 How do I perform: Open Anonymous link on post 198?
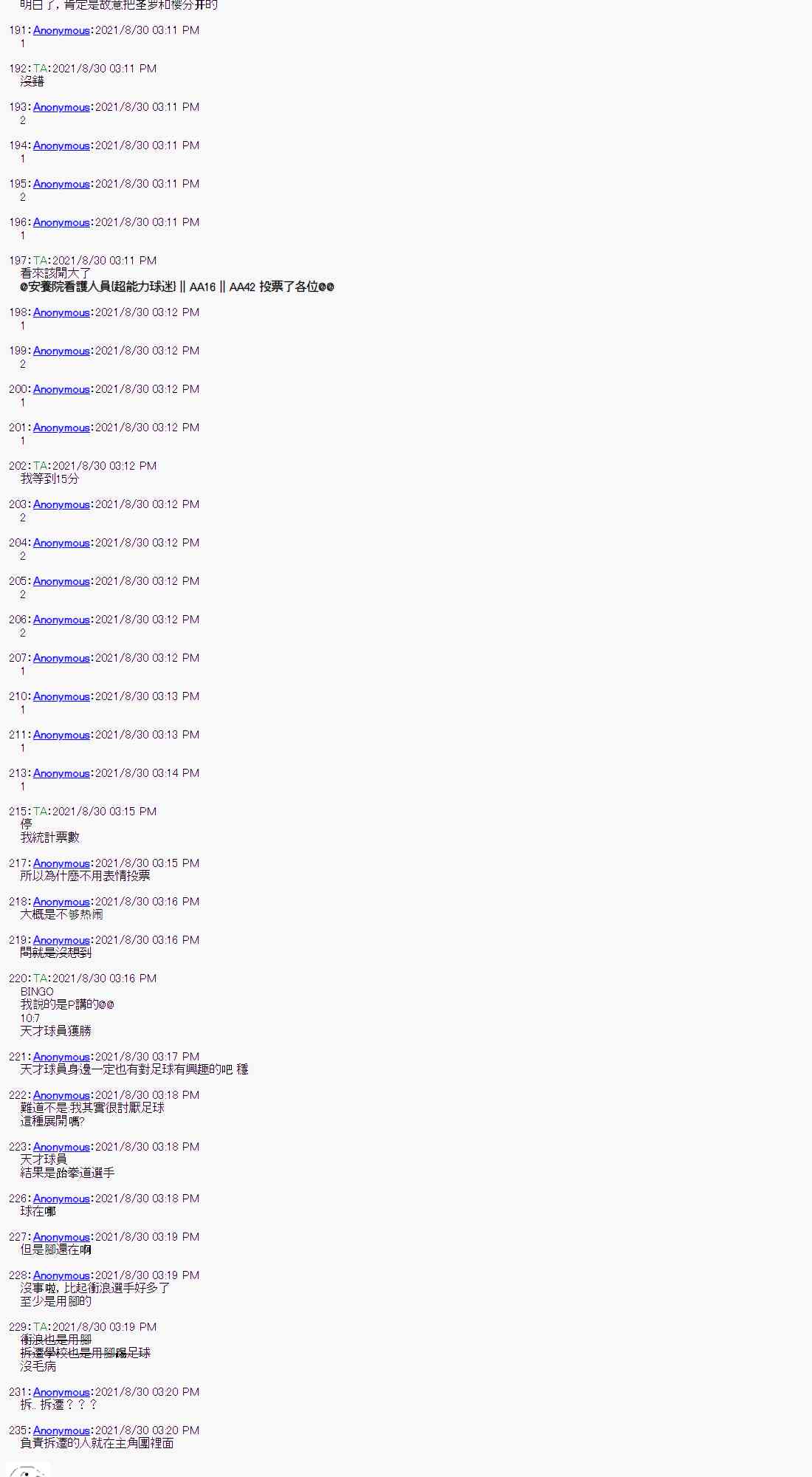pyautogui.click(x=61, y=312)
